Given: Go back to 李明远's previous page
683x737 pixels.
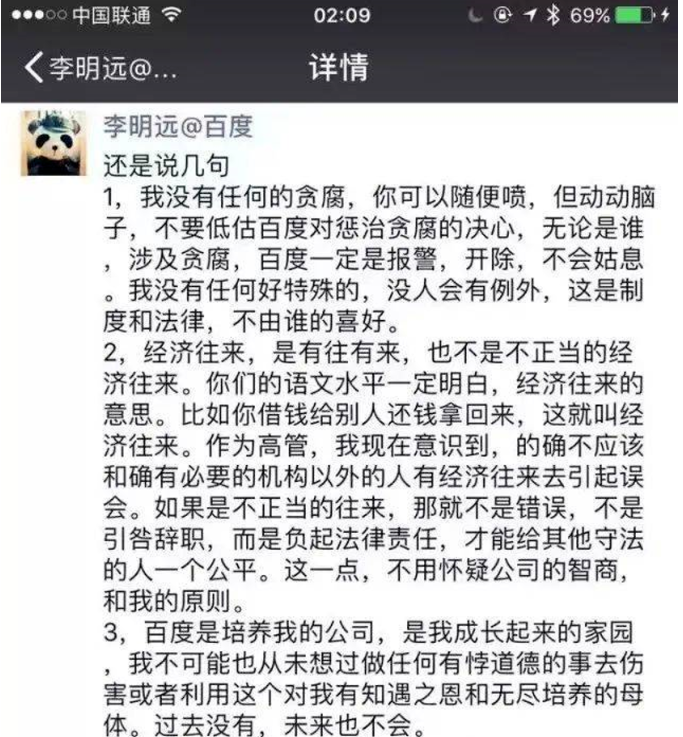Looking at the screenshot, I should tap(98, 68).
